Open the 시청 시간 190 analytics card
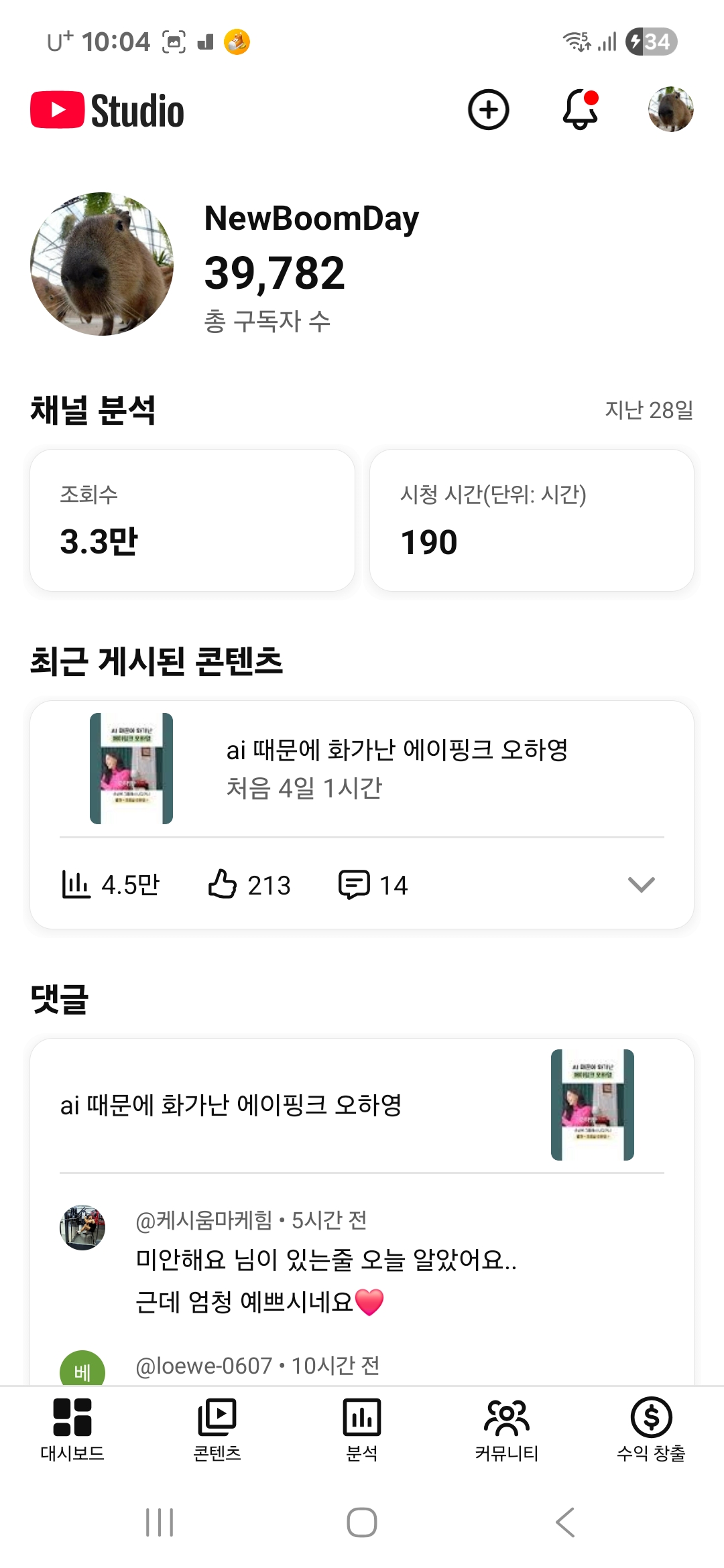724x1568 pixels. (532, 520)
